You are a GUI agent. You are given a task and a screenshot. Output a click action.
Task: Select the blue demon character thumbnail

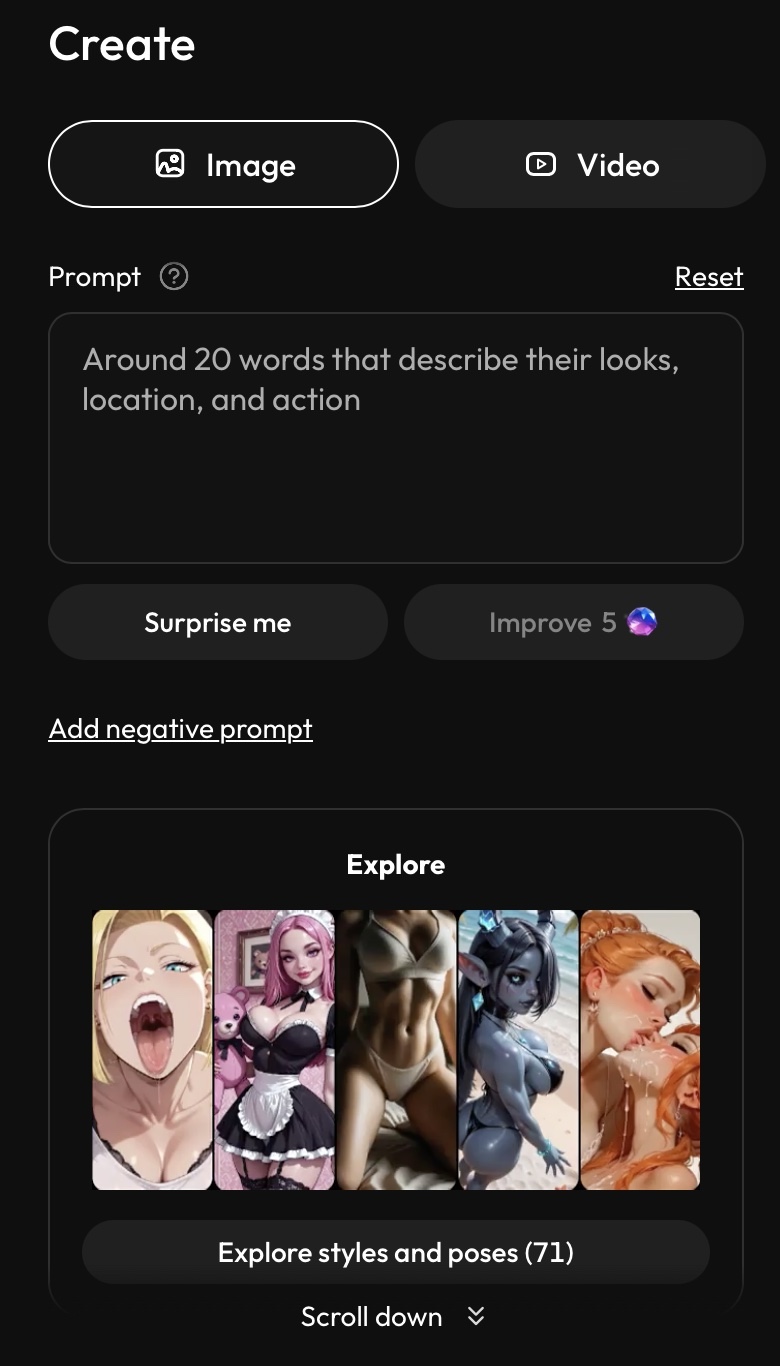(x=518, y=1049)
